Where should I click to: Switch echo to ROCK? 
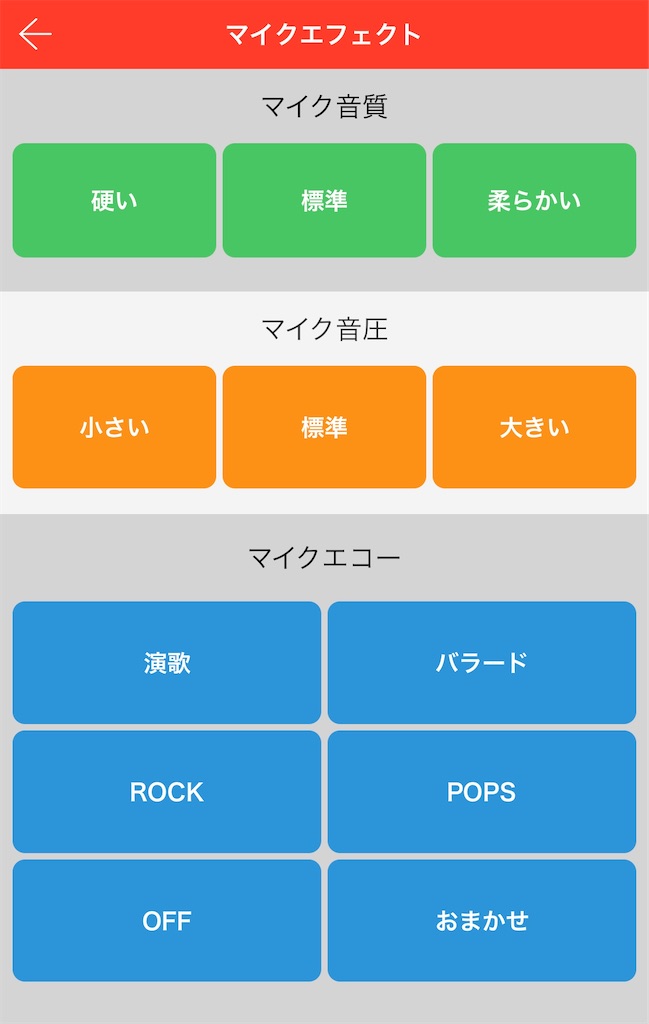pyautogui.click(x=167, y=792)
